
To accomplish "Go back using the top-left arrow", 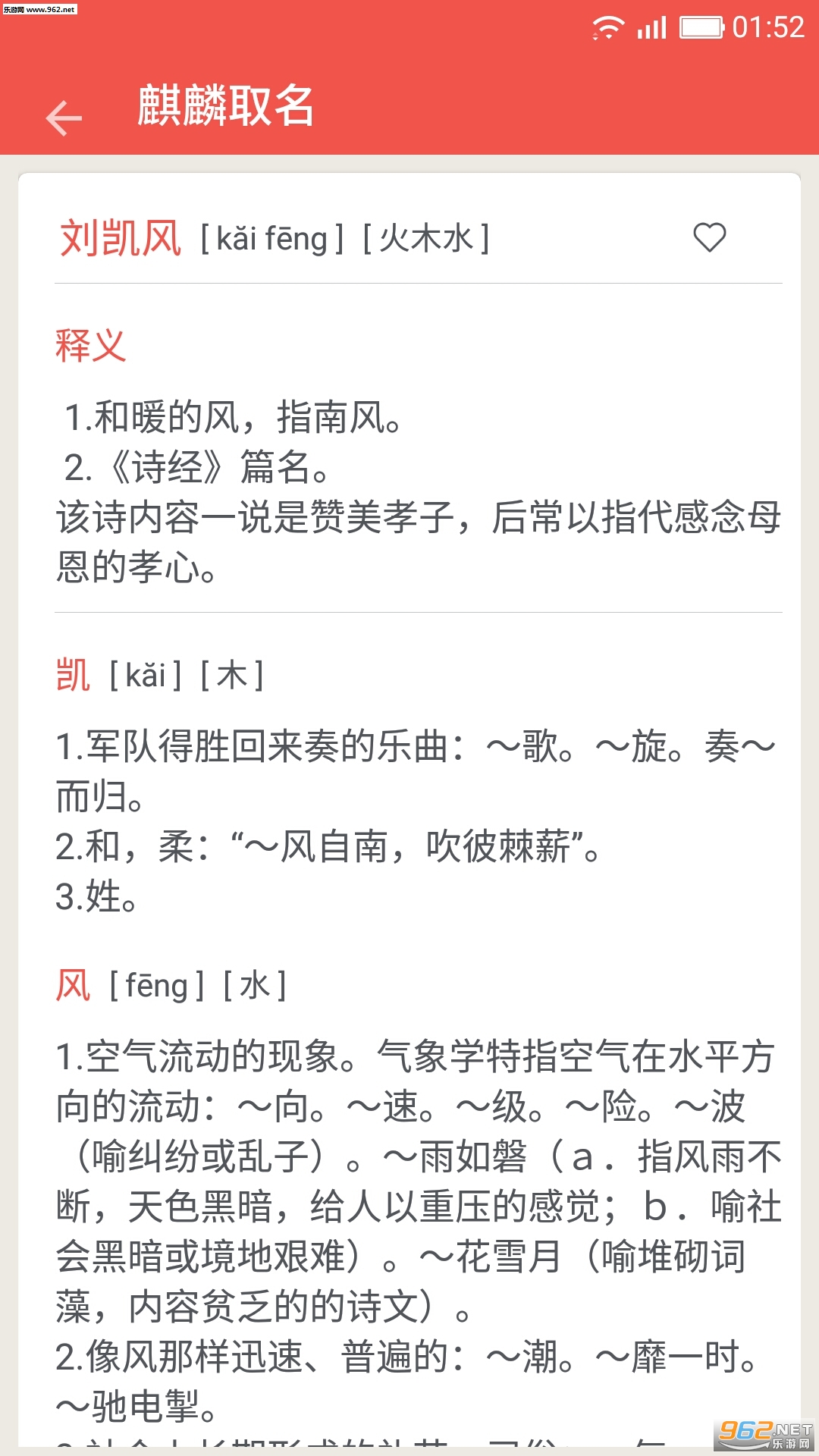I will coord(64,118).
